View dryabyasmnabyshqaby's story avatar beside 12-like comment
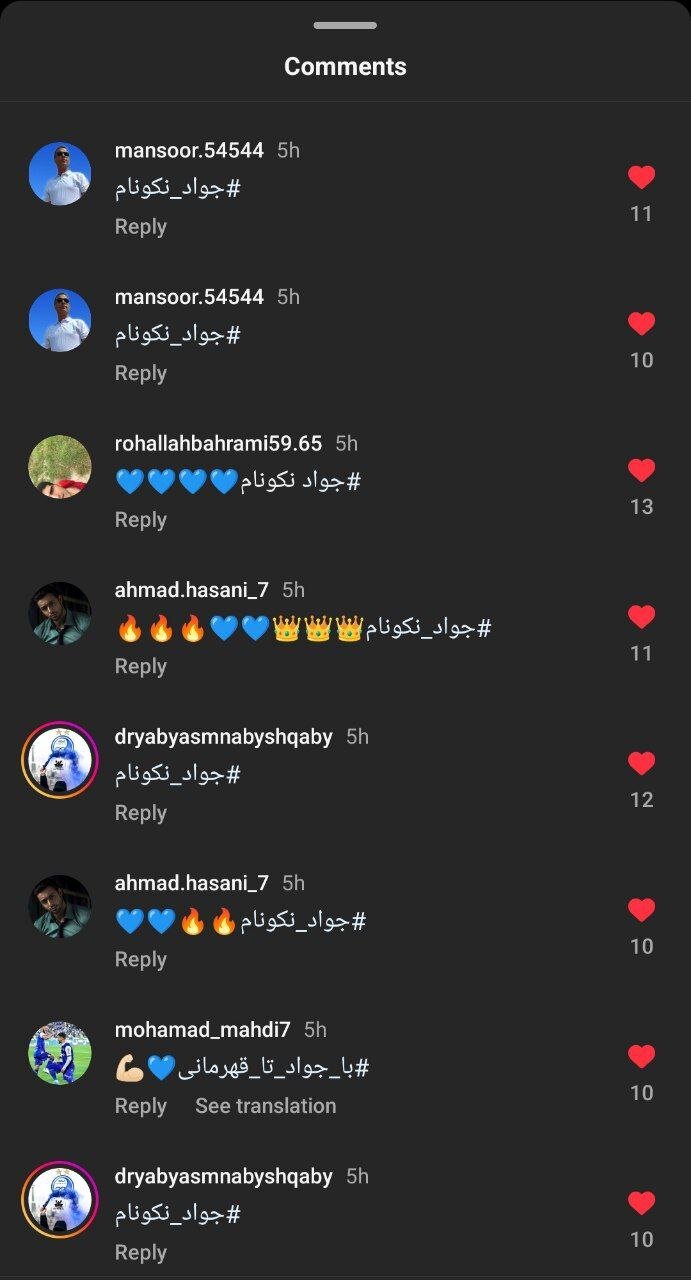This screenshot has height=1280, width=691. tap(60, 760)
